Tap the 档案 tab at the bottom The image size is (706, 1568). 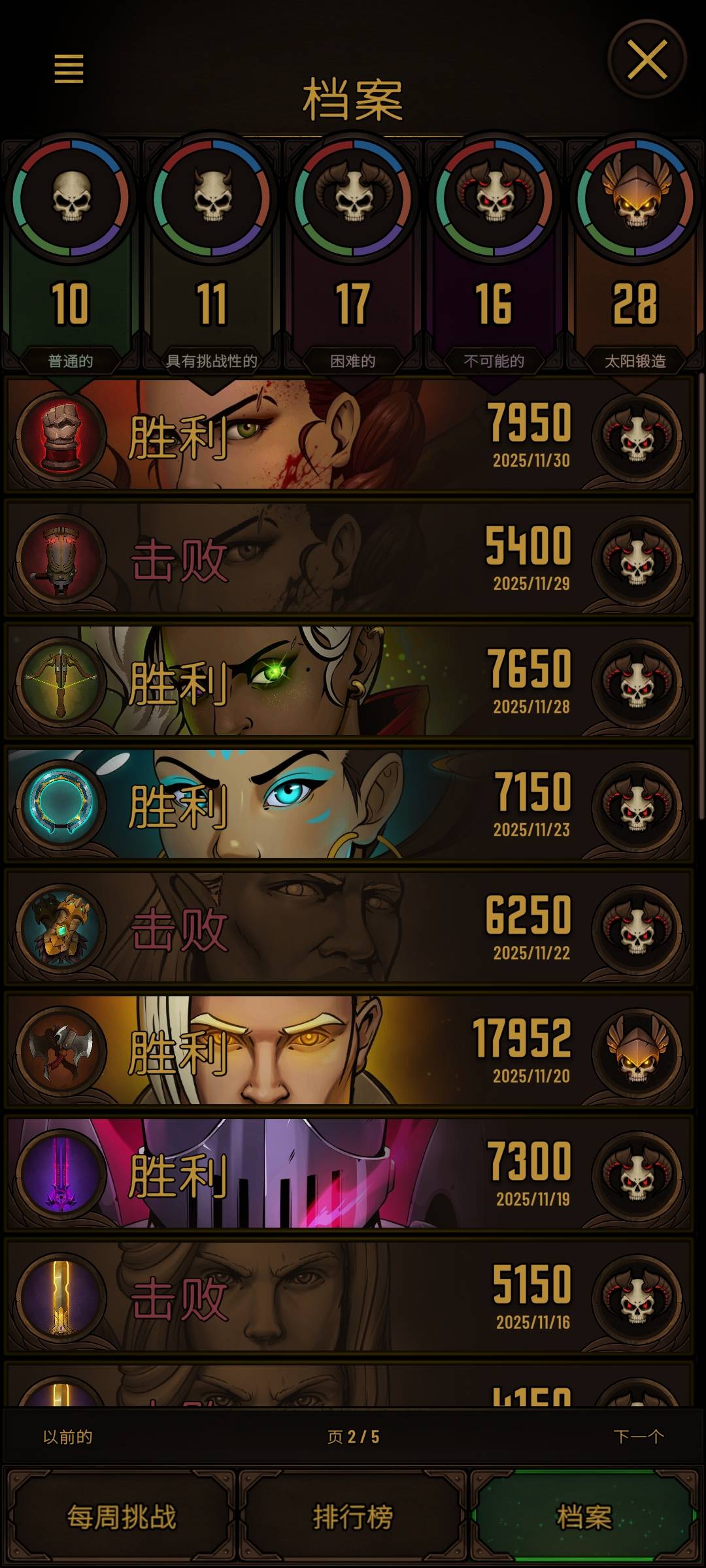click(x=584, y=1516)
